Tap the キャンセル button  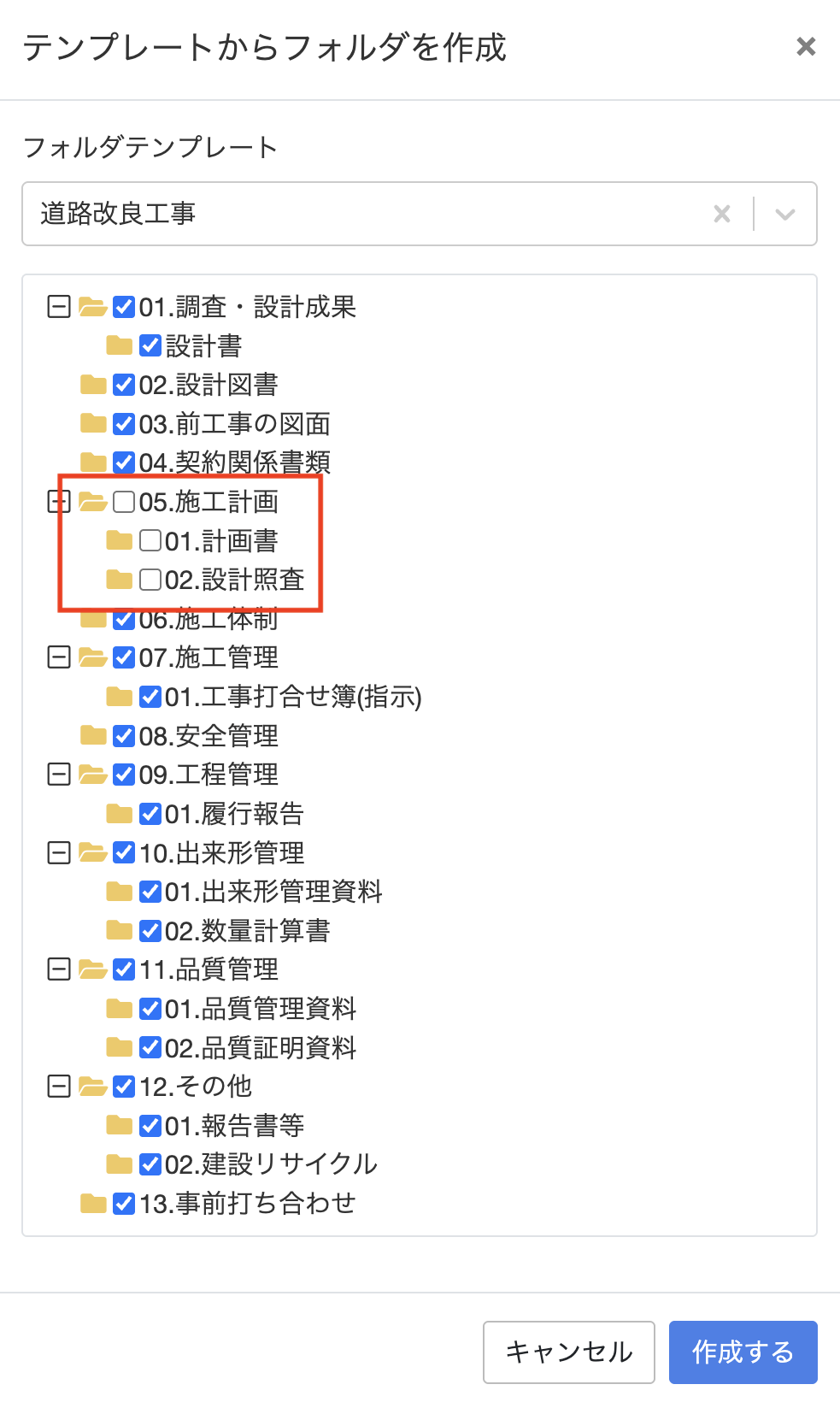point(569,1352)
